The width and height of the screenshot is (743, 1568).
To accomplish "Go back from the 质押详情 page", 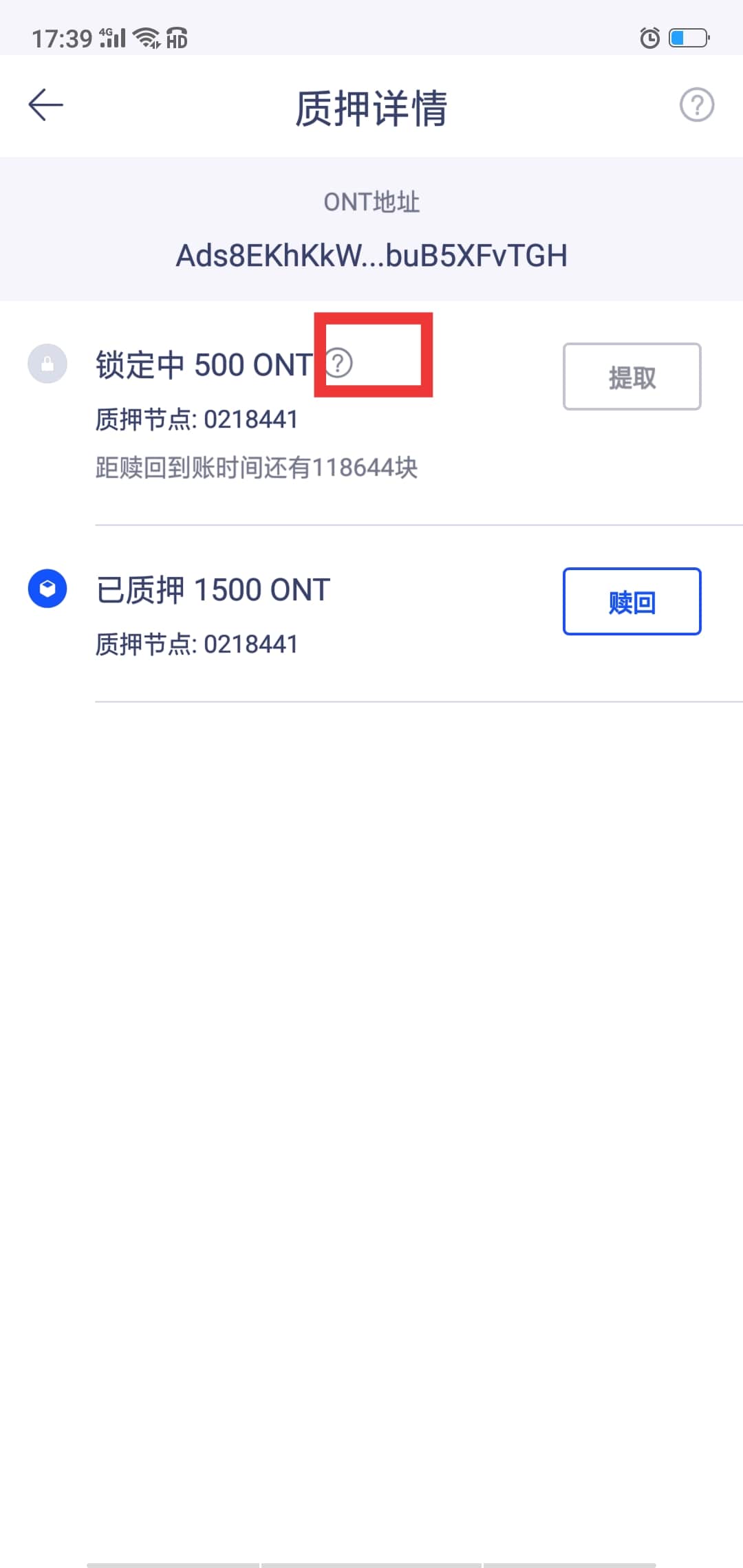I will pyautogui.click(x=46, y=105).
